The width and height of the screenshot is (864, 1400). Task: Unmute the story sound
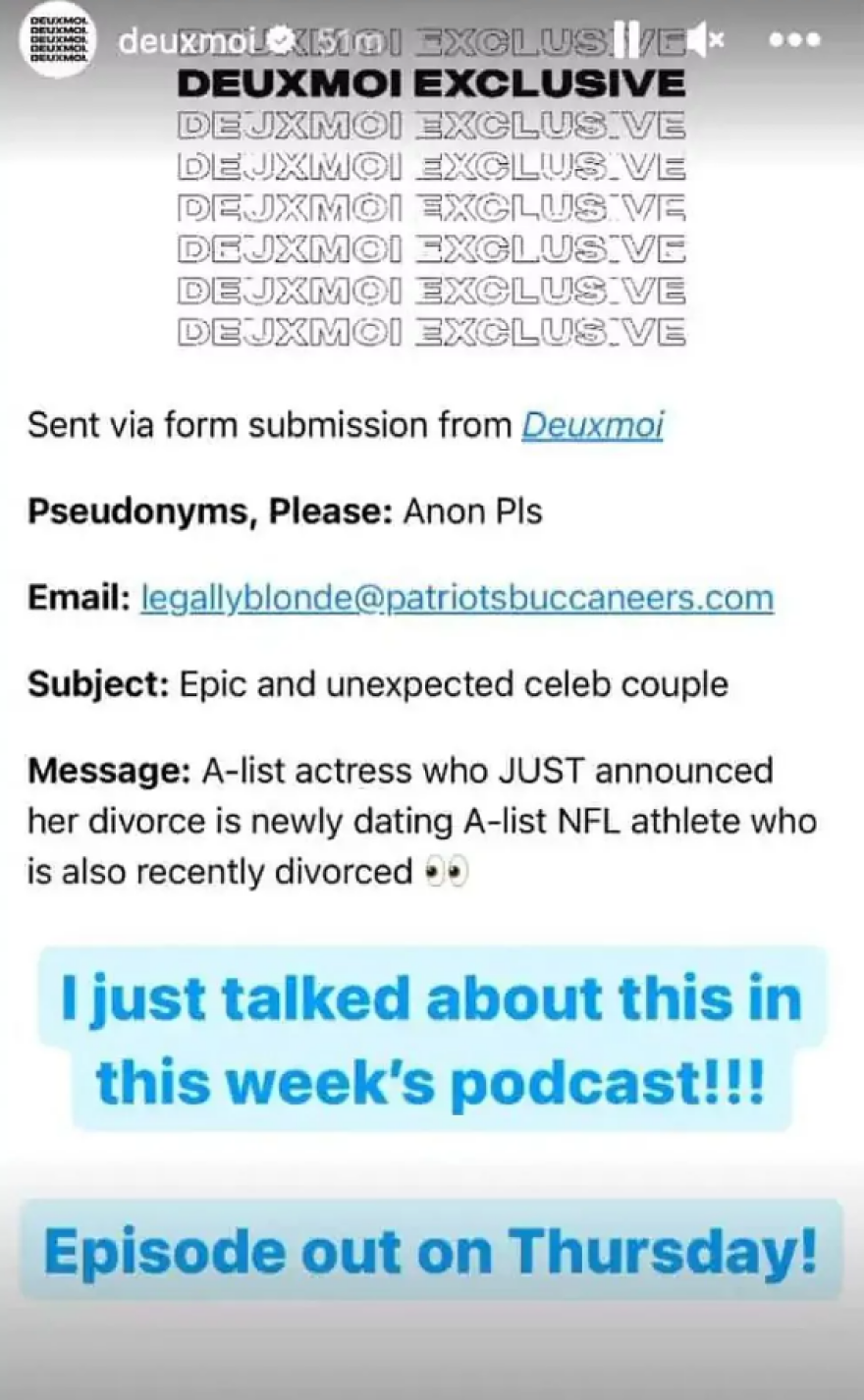click(x=704, y=39)
